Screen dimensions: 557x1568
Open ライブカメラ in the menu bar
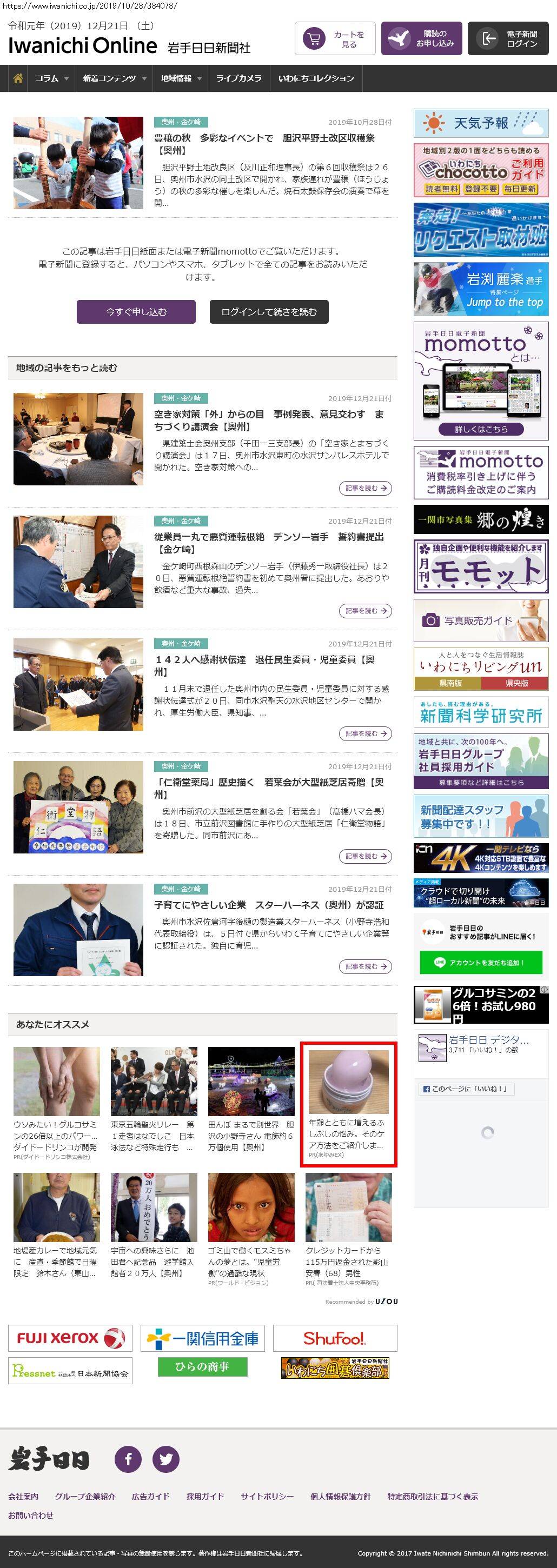(x=238, y=78)
